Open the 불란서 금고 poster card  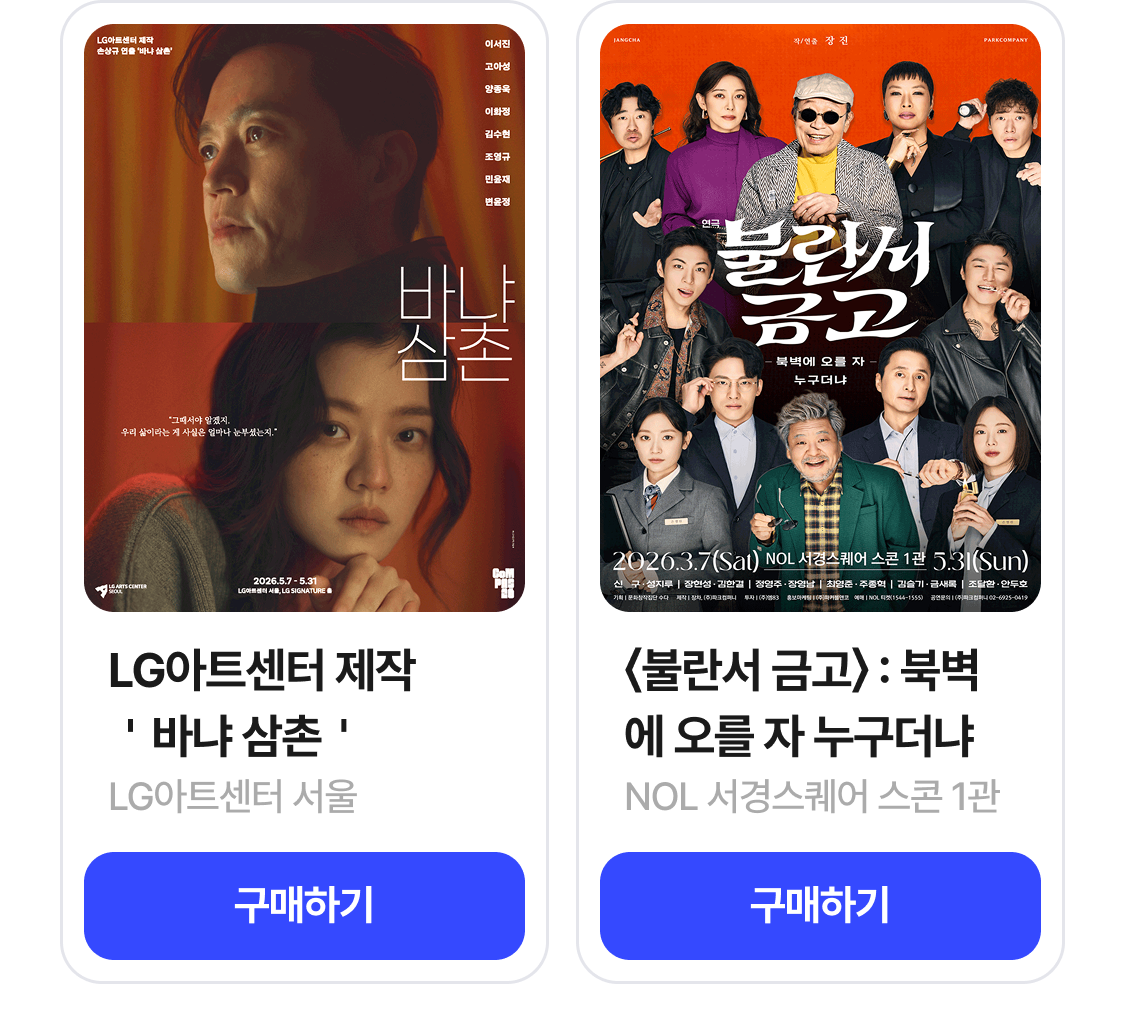click(820, 318)
